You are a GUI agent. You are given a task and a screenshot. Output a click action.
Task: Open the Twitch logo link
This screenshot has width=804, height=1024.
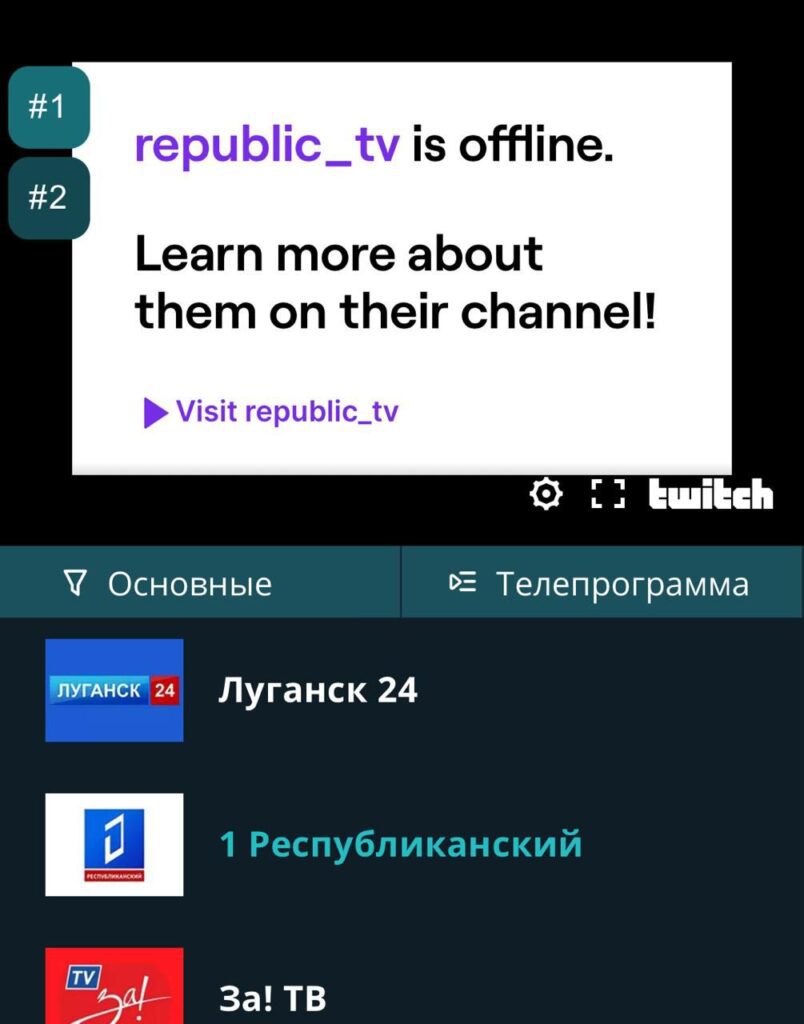coord(711,494)
